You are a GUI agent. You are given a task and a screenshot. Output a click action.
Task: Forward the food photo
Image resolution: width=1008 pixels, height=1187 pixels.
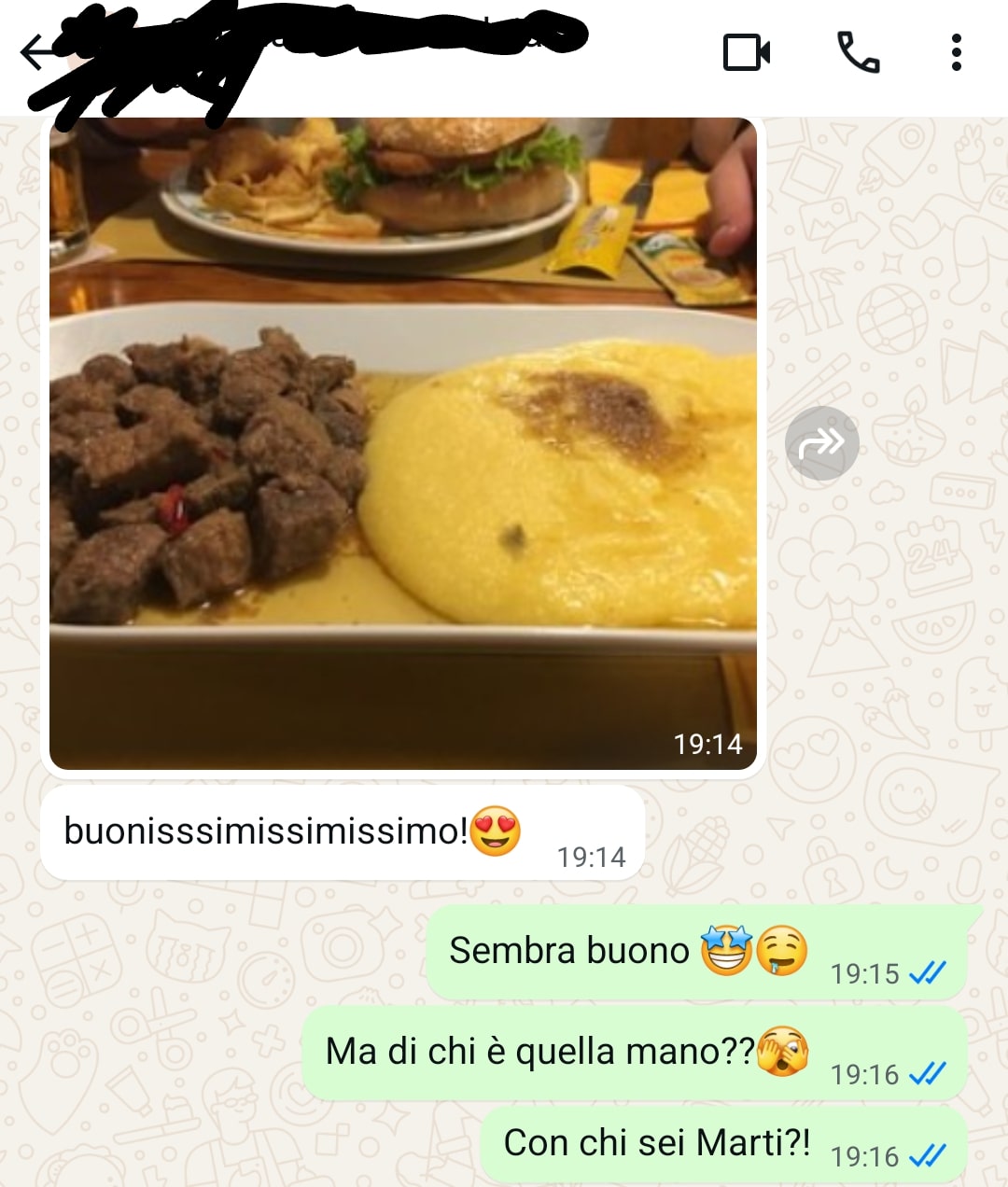[821, 443]
